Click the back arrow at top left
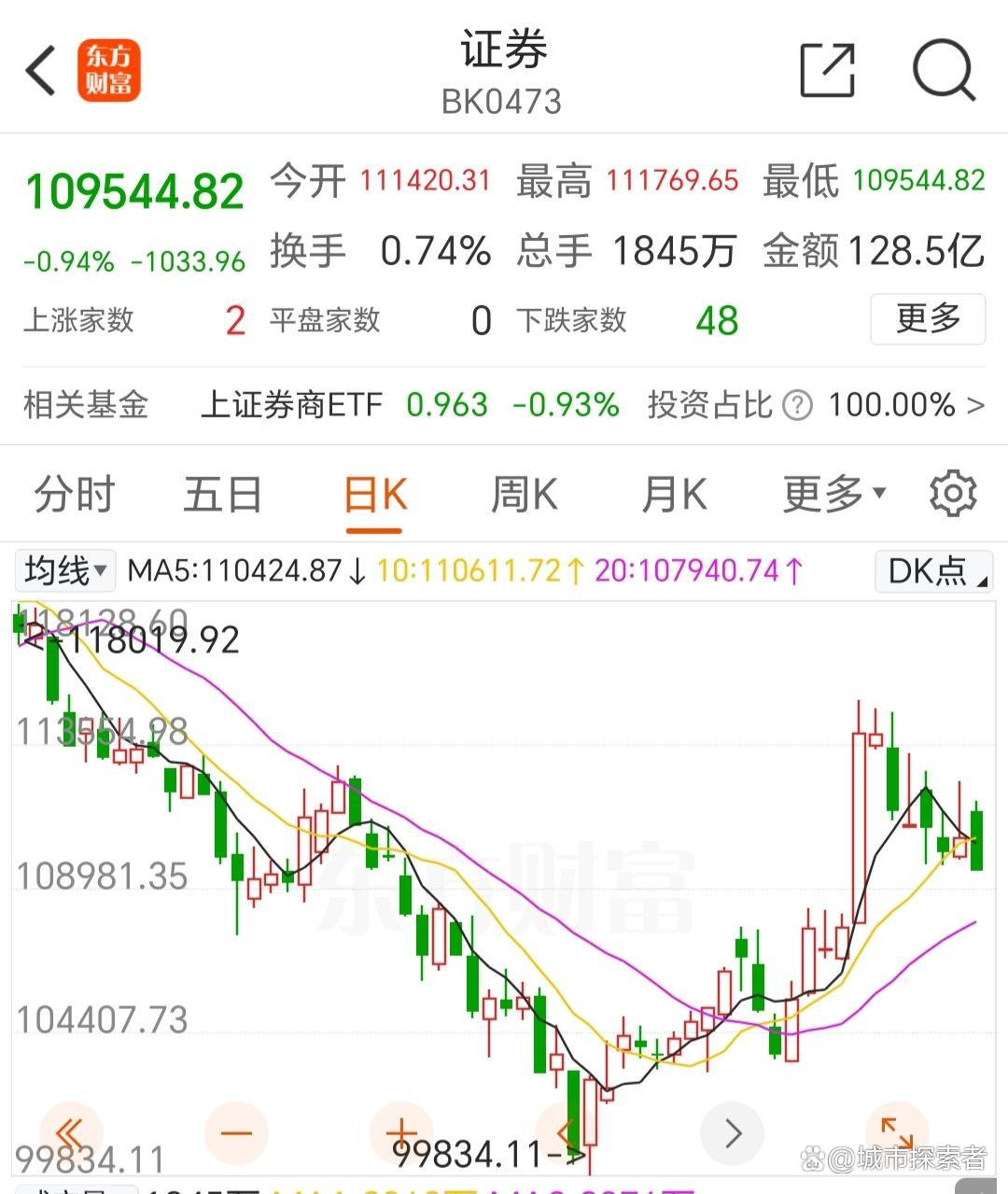This screenshot has width=1008, height=1194. 39,70
